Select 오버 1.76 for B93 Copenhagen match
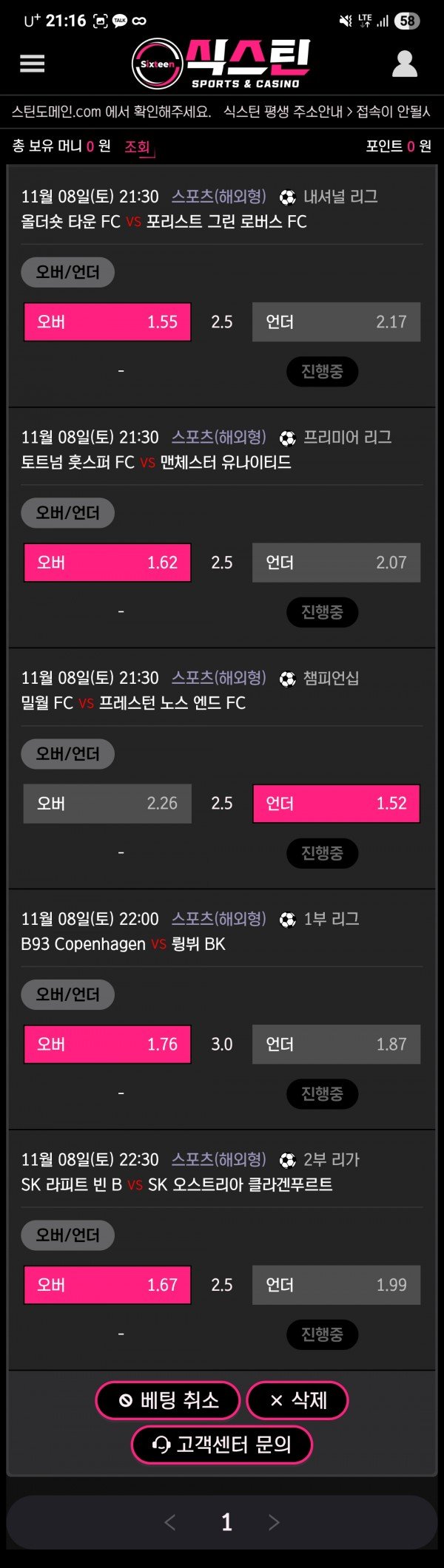The image size is (444, 1568). pos(107,1044)
